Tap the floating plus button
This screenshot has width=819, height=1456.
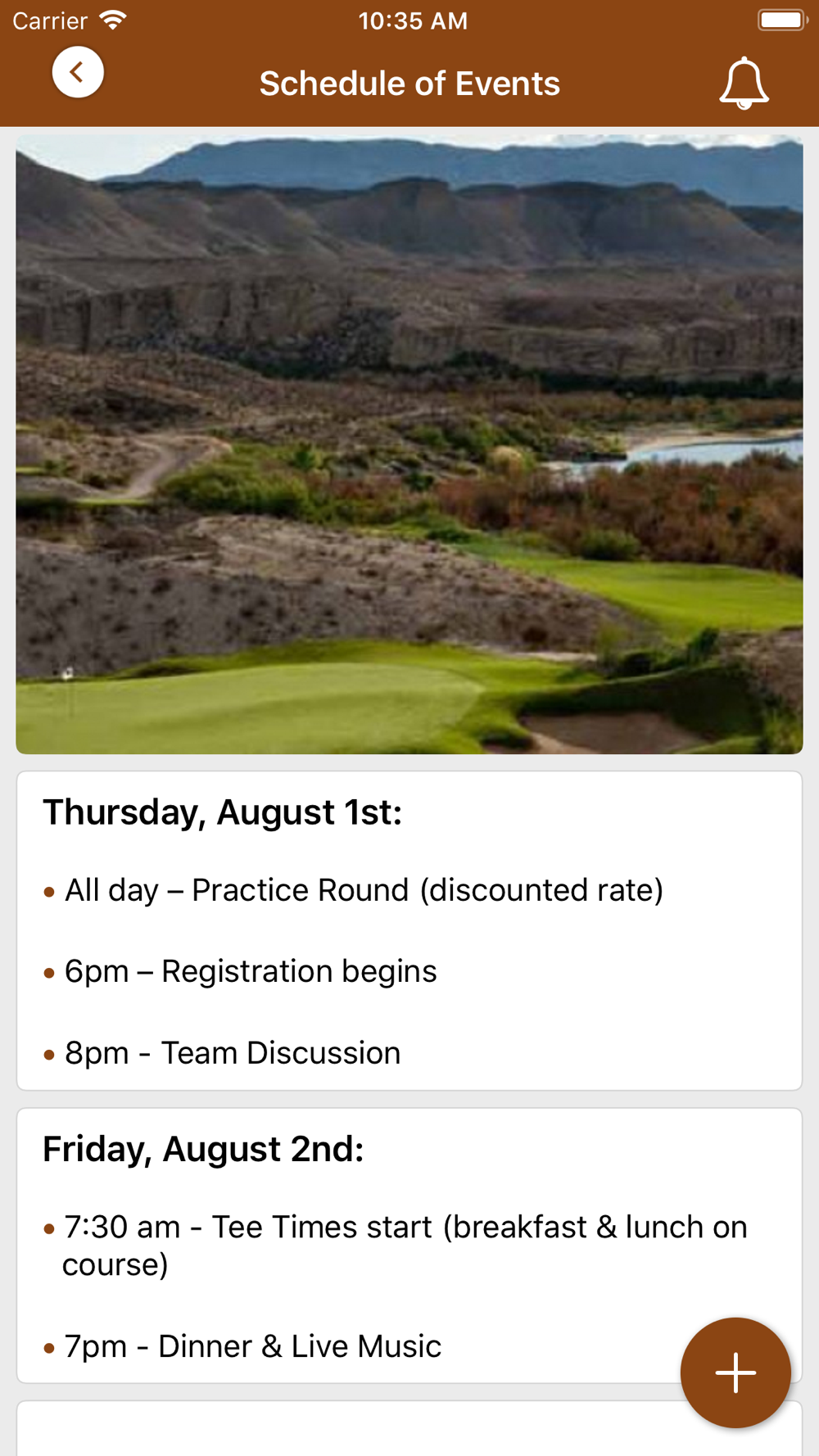pyautogui.click(x=735, y=1372)
